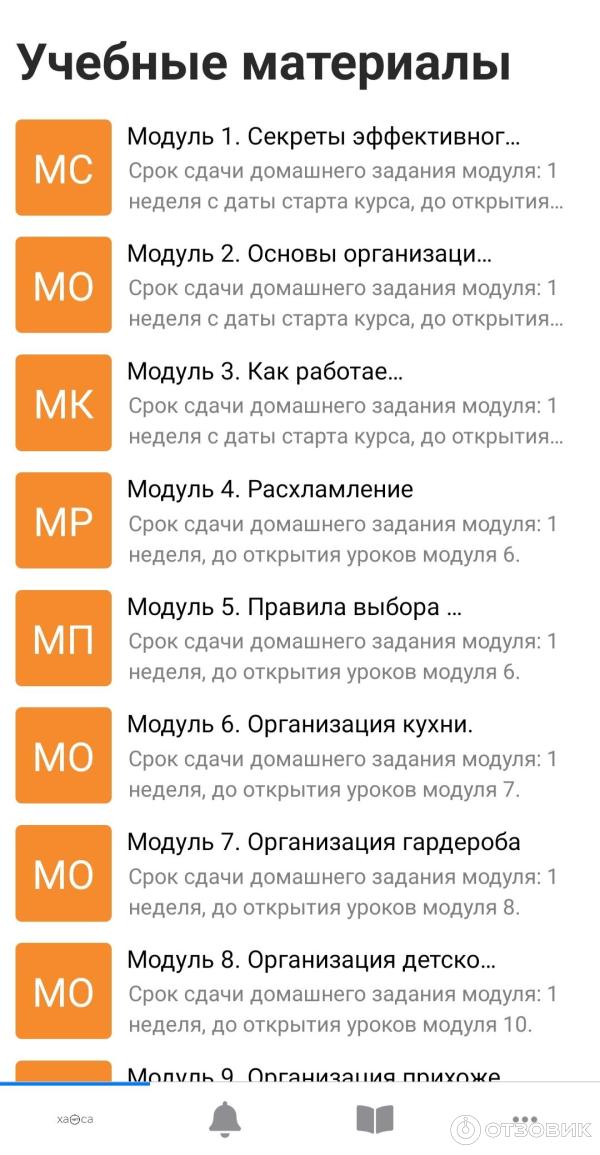Viewport: 600px width, 1155px height.
Task: Open Модуль 9. Организация прихожей
Action: point(313,1074)
